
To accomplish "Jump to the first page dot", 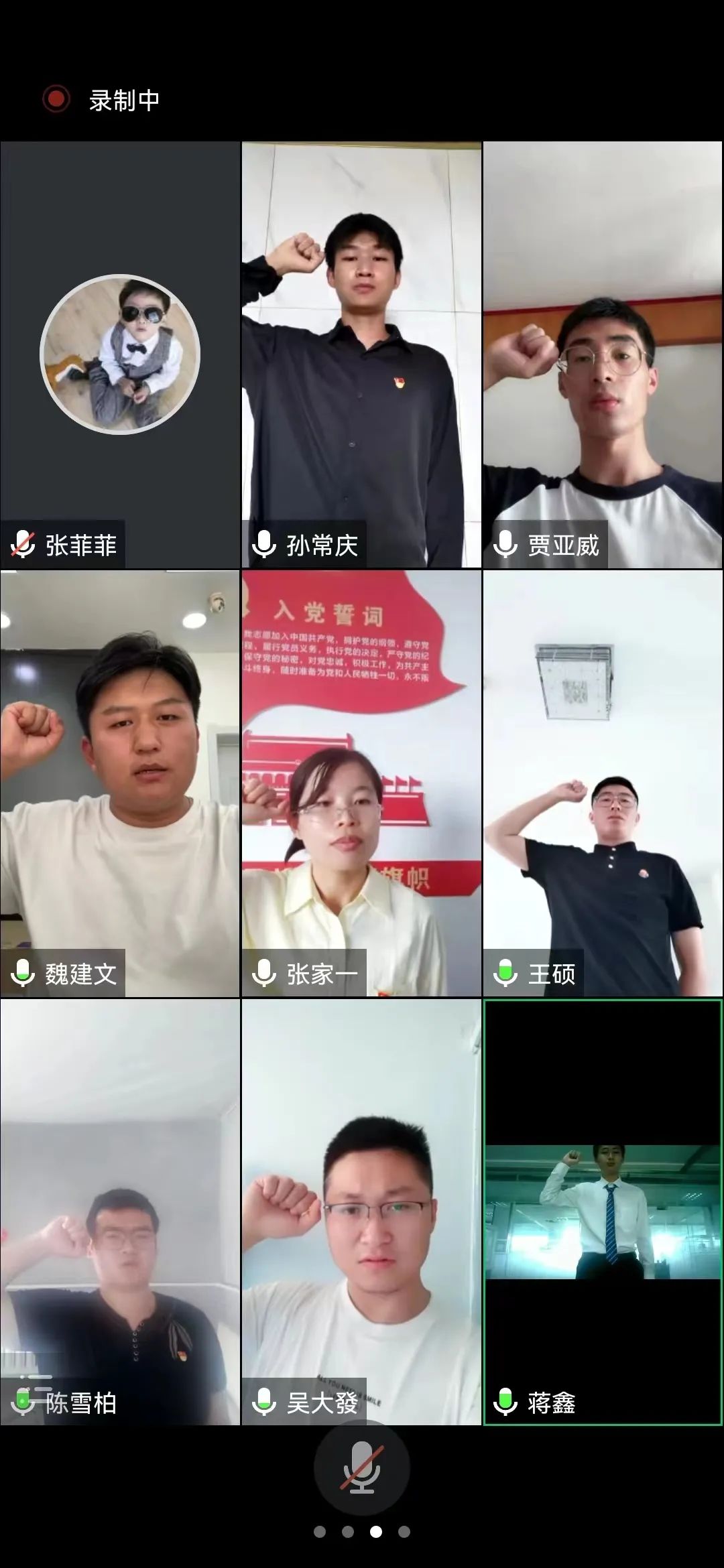I will (320, 1532).
